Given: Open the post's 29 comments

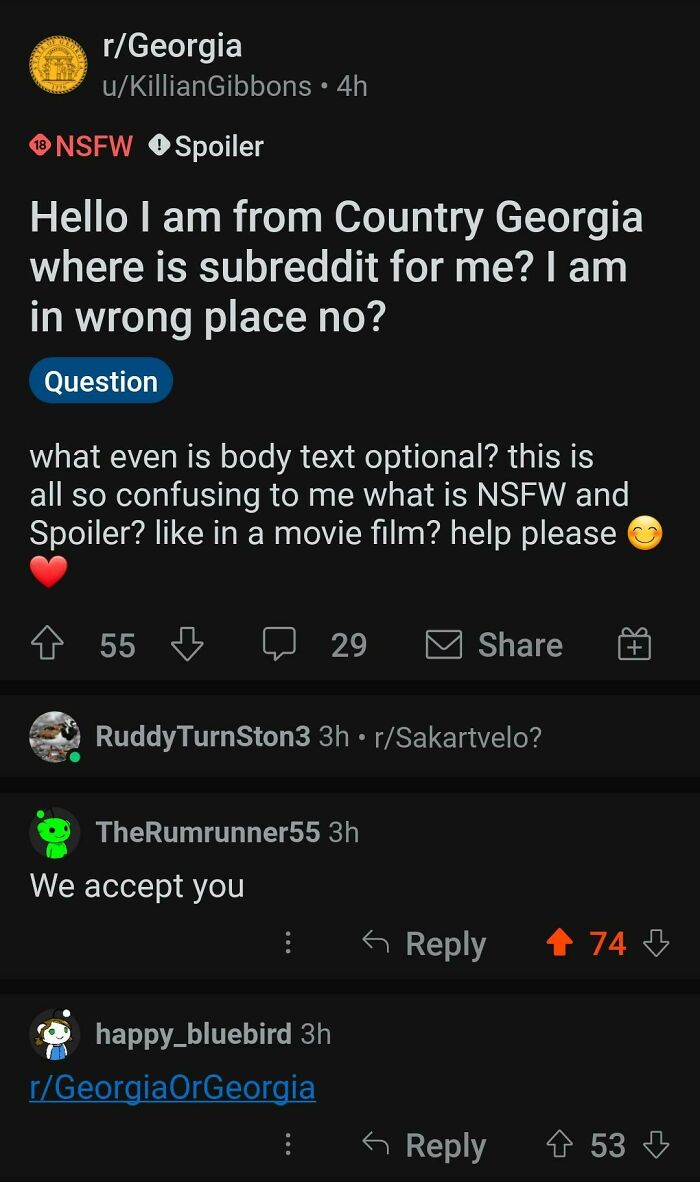Looking at the screenshot, I should pyautogui.click(x=315, y=645).
